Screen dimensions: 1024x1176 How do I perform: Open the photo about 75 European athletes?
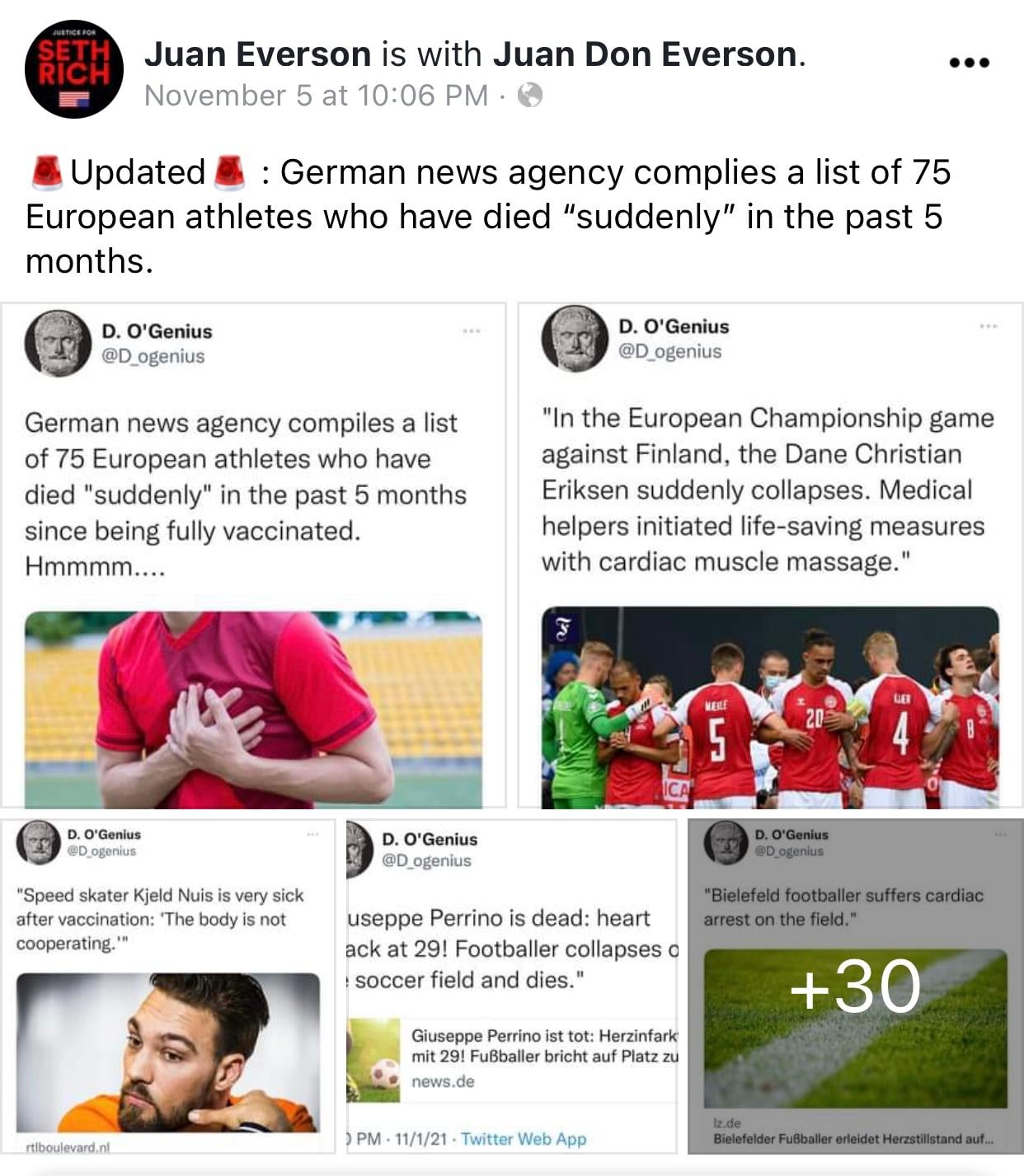coord(253,555)
